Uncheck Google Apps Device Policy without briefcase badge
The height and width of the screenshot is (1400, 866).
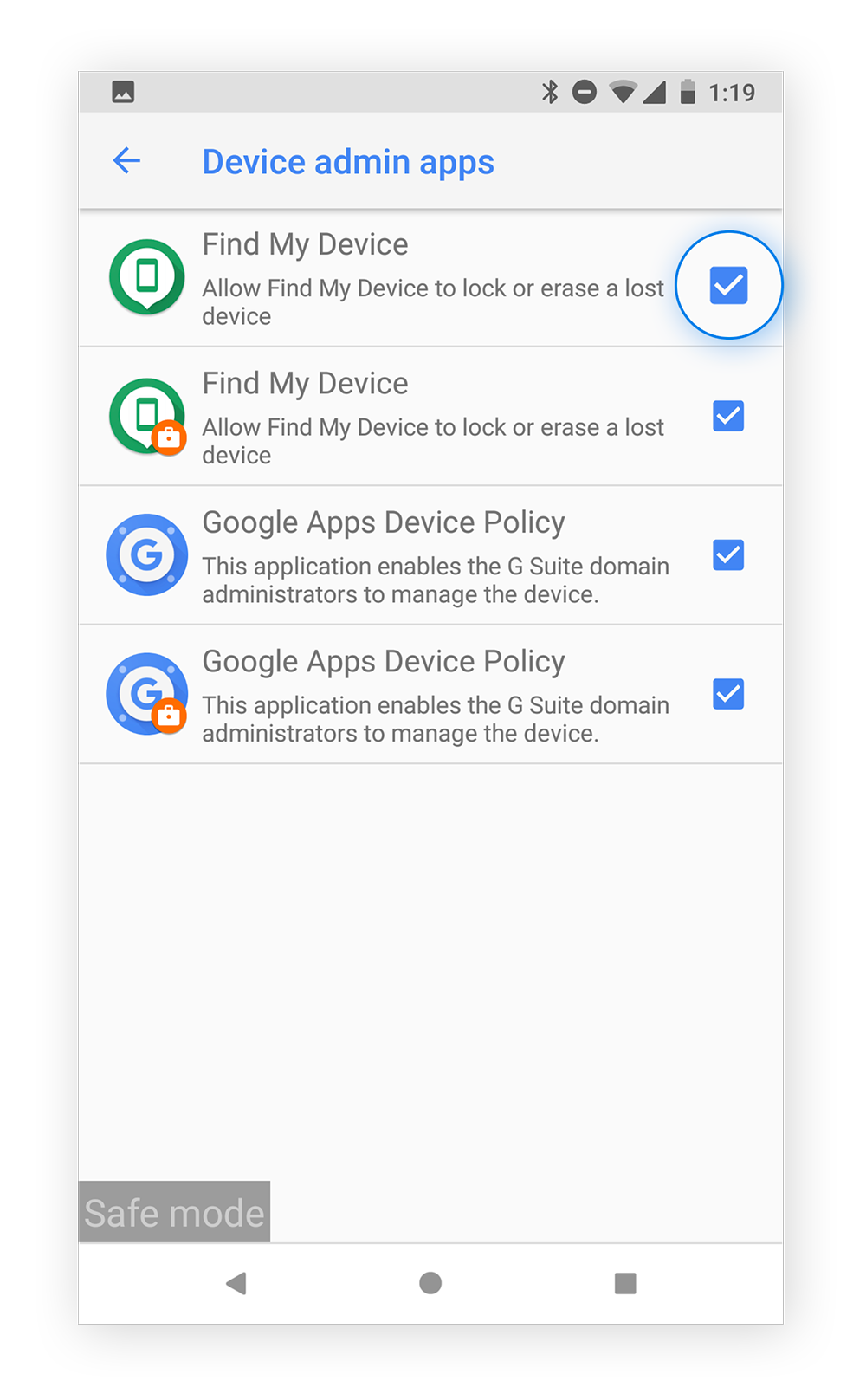[728, 554]
